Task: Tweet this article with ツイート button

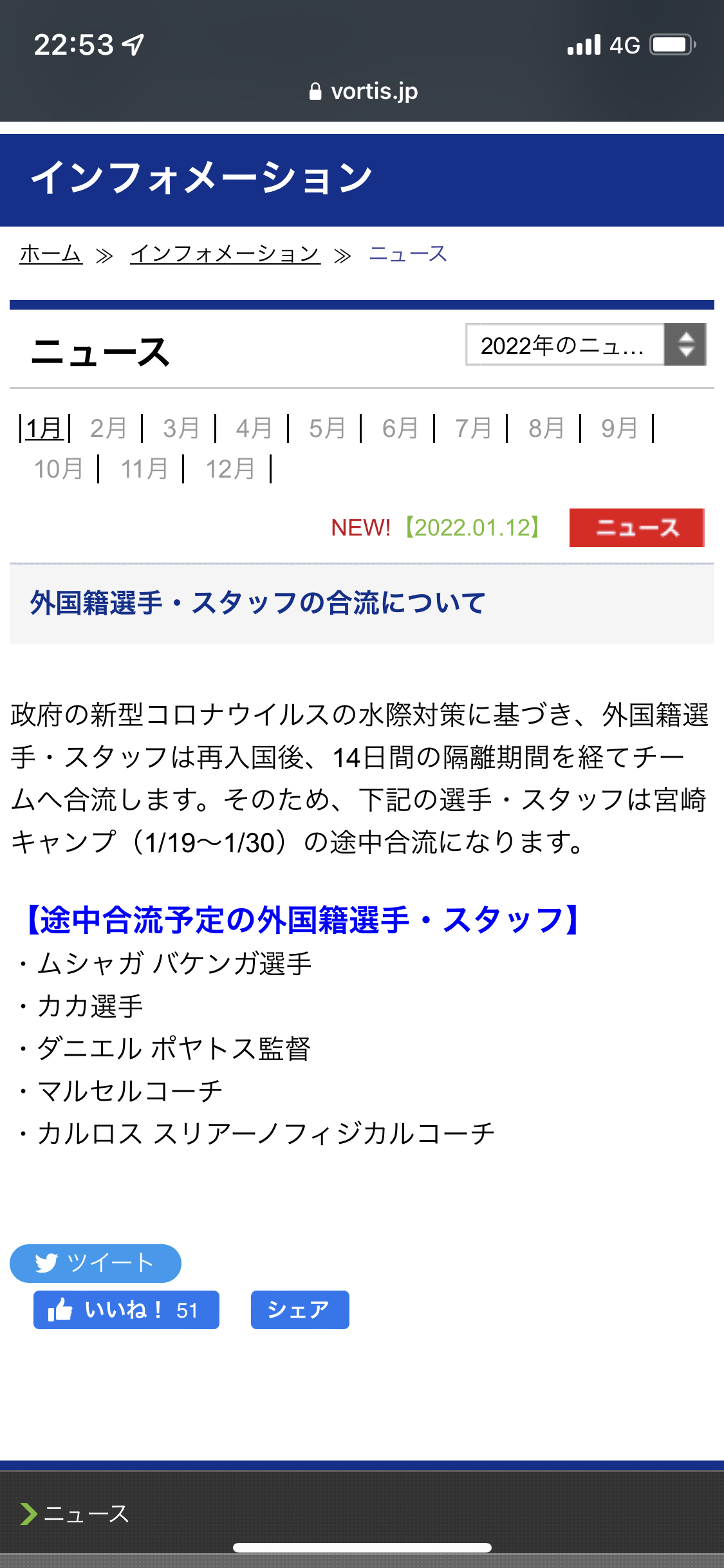Action: click(x=95, y=1263)
